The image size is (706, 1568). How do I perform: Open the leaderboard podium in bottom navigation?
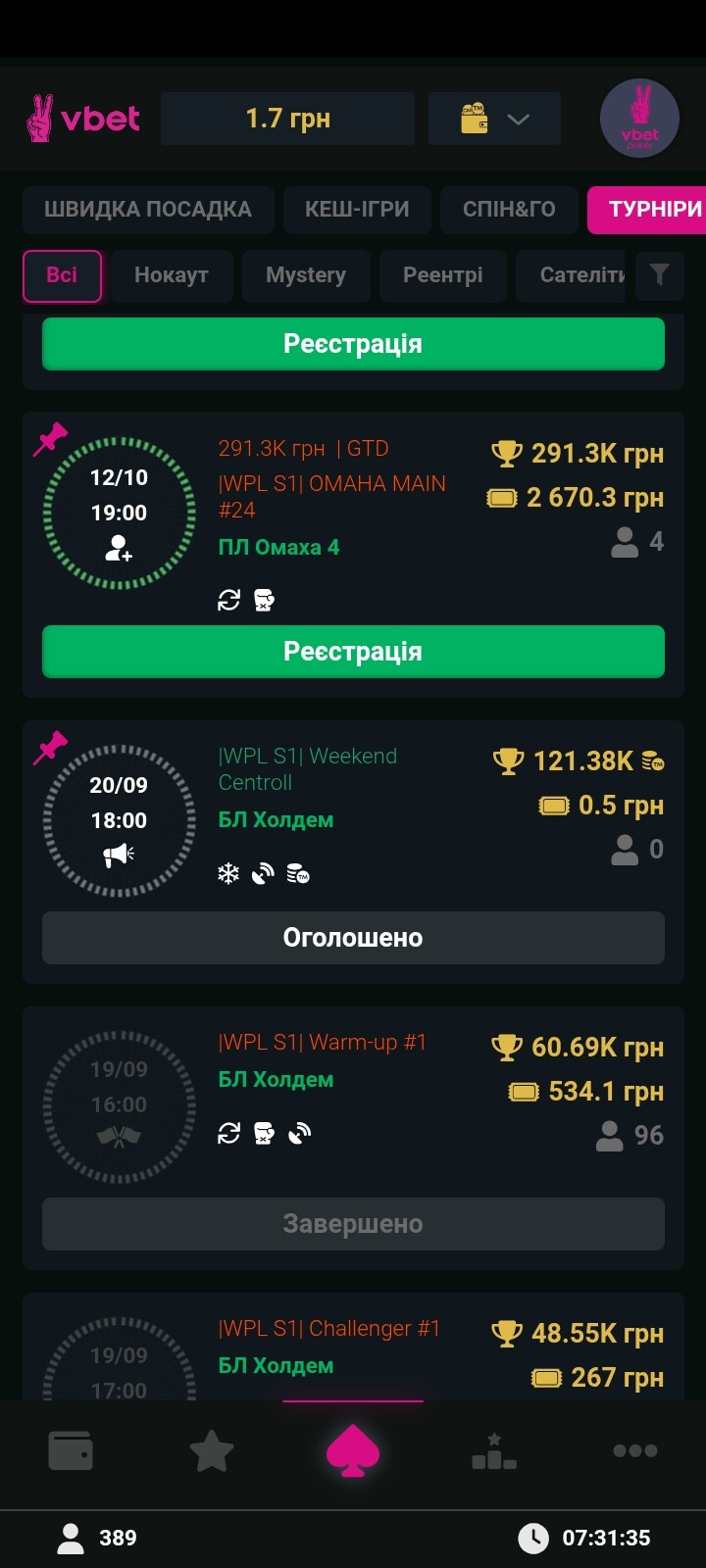494,1450
